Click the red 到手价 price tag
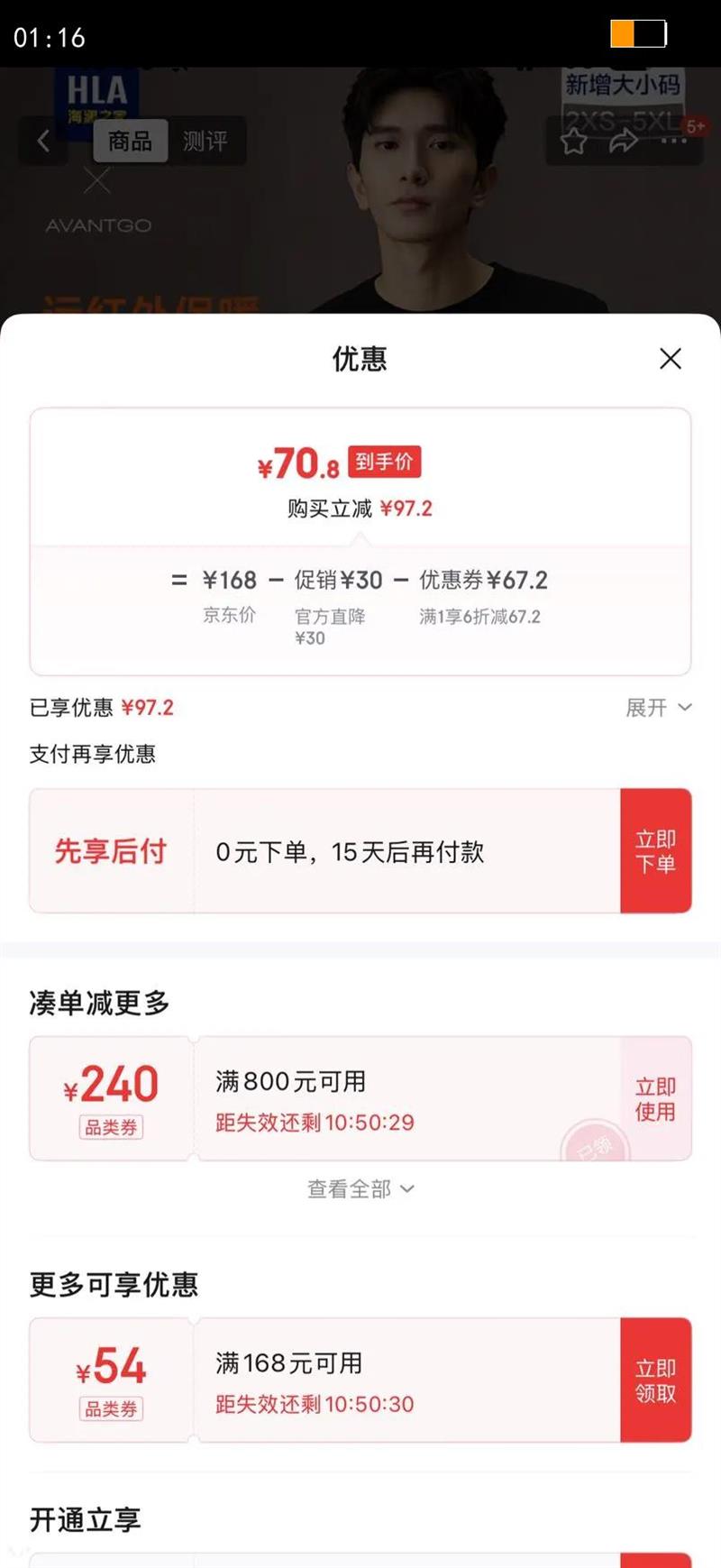Image resolution: width=721 pixels, height=1568 pixels. click(x=384, y=462)
